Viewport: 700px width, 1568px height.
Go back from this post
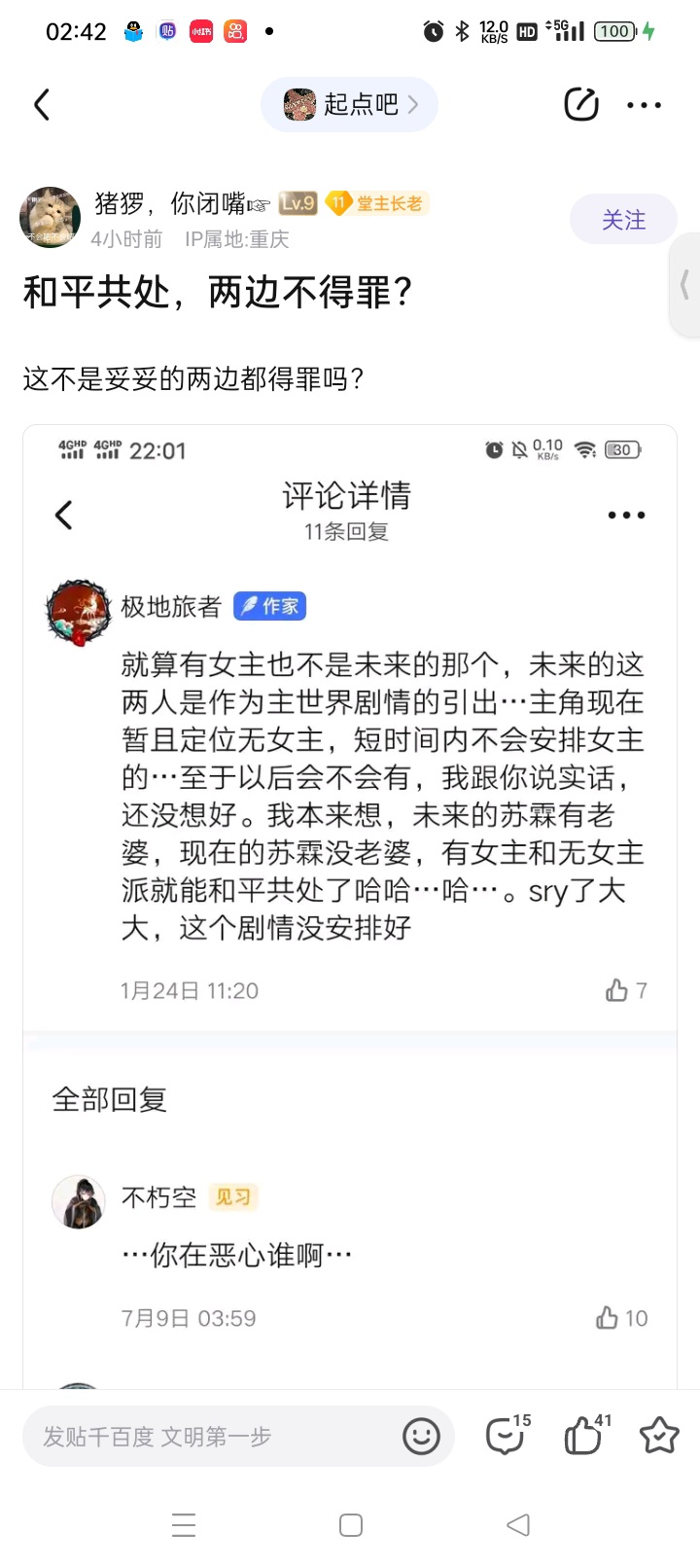[42, 105]
